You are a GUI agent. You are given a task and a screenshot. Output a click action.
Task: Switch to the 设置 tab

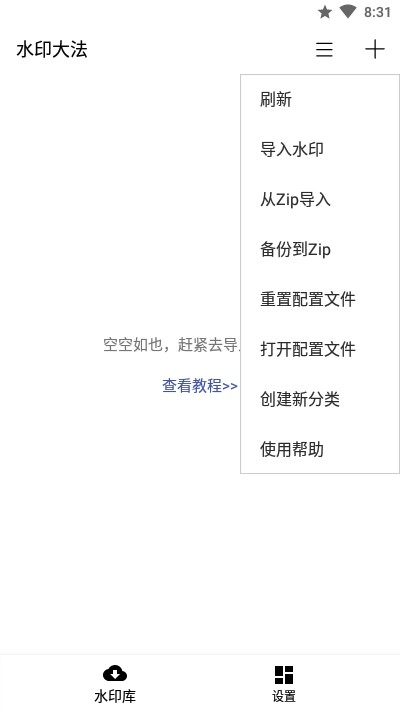point(284,683)
